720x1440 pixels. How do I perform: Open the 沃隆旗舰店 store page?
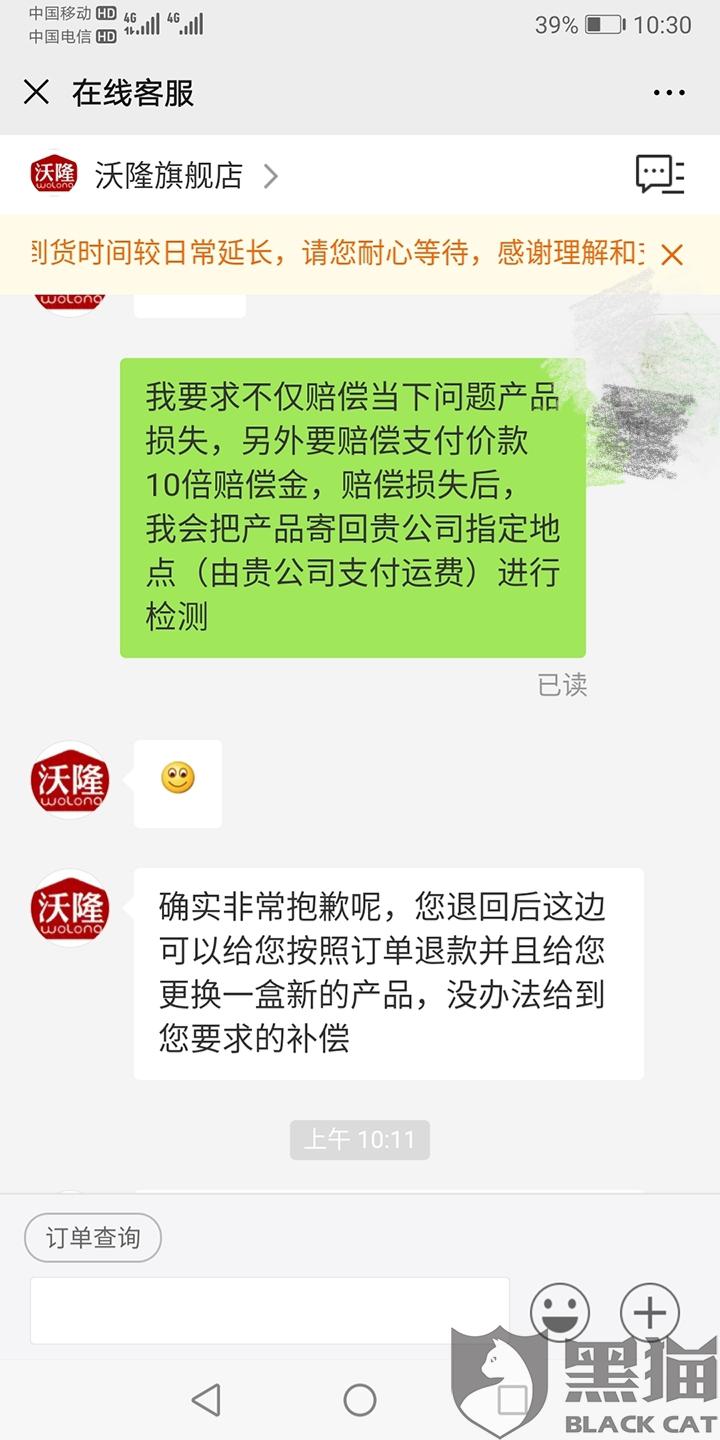pos(156,176)
